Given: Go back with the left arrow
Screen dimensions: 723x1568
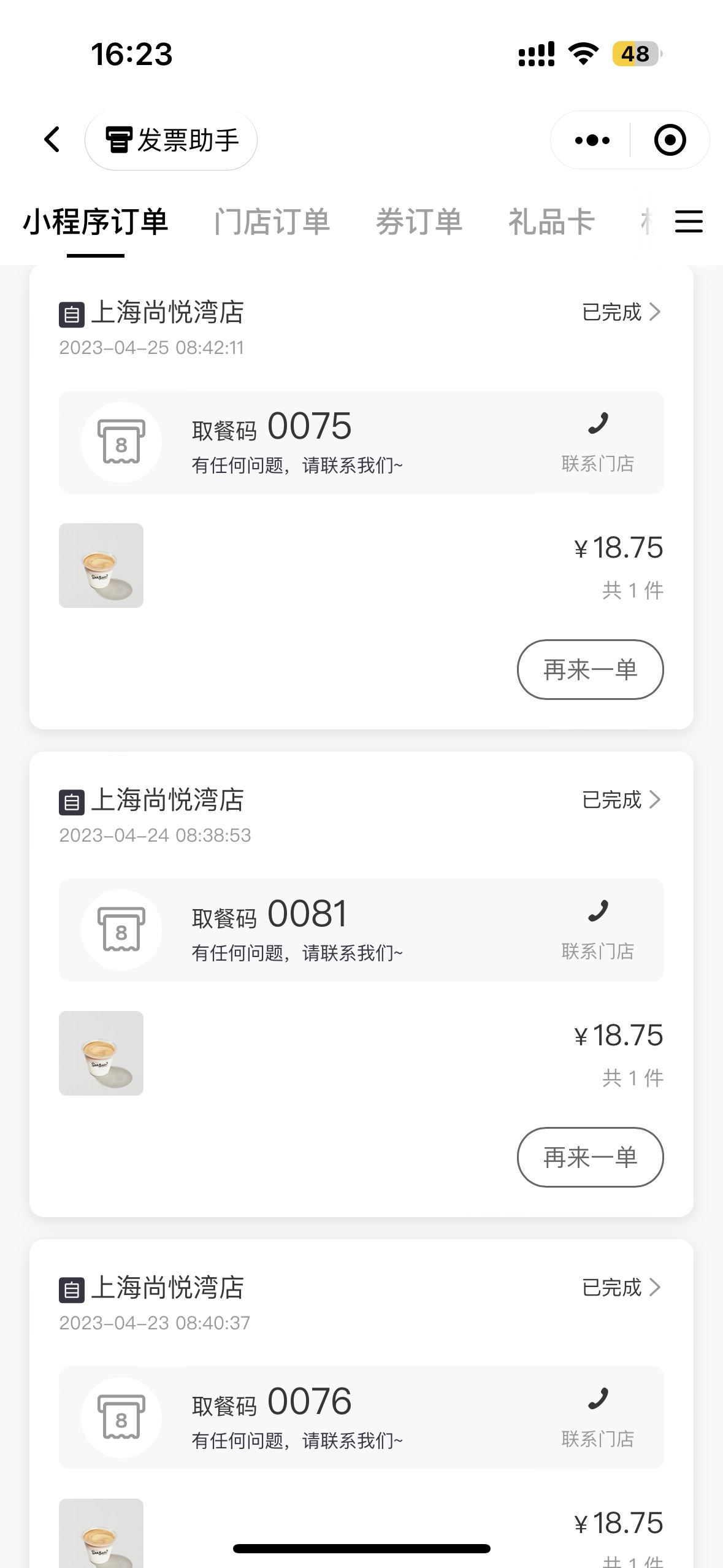Looking at the screenshot, I should 53,140.
